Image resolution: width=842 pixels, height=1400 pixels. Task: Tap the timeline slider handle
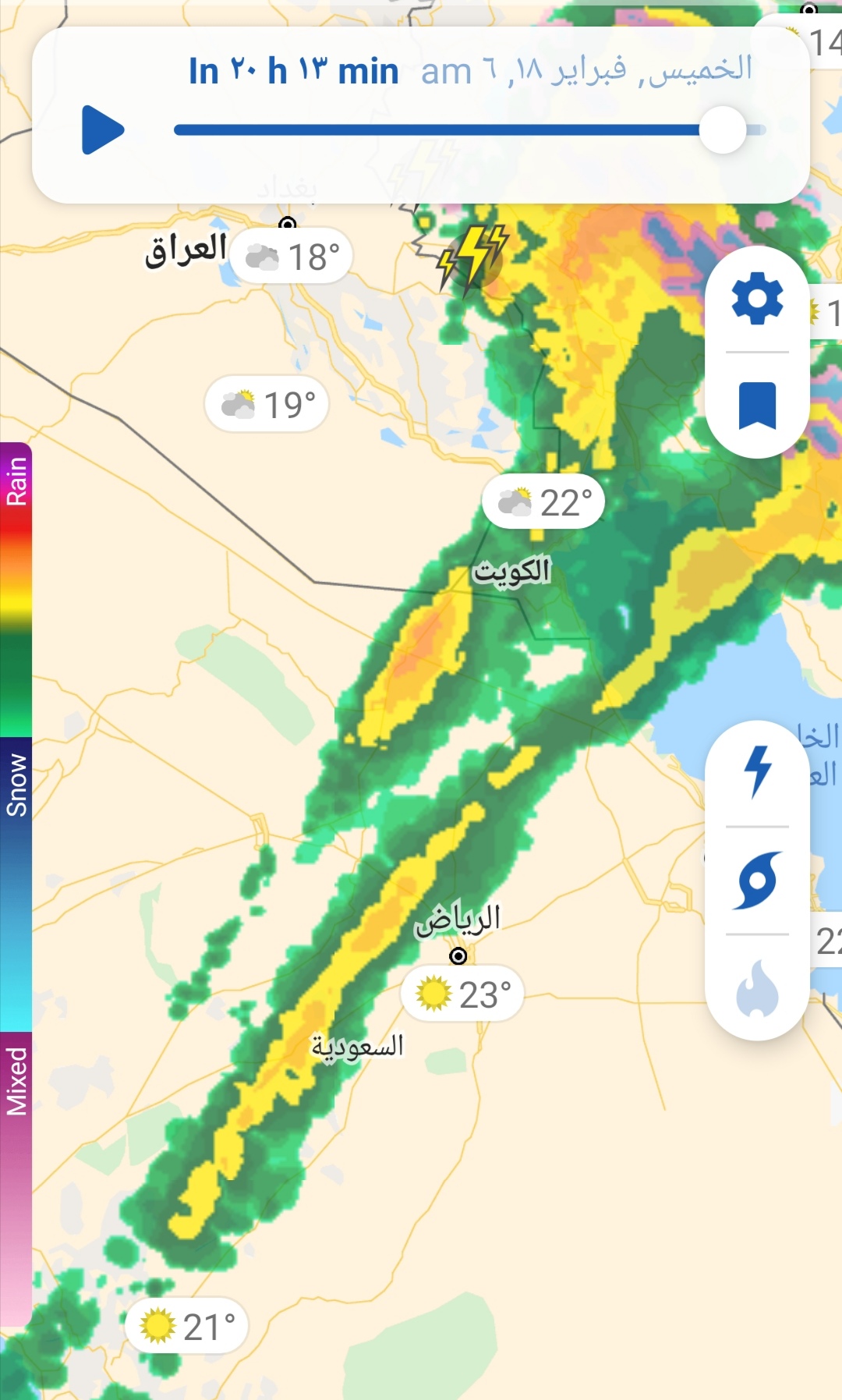click(x=723, y=129)
